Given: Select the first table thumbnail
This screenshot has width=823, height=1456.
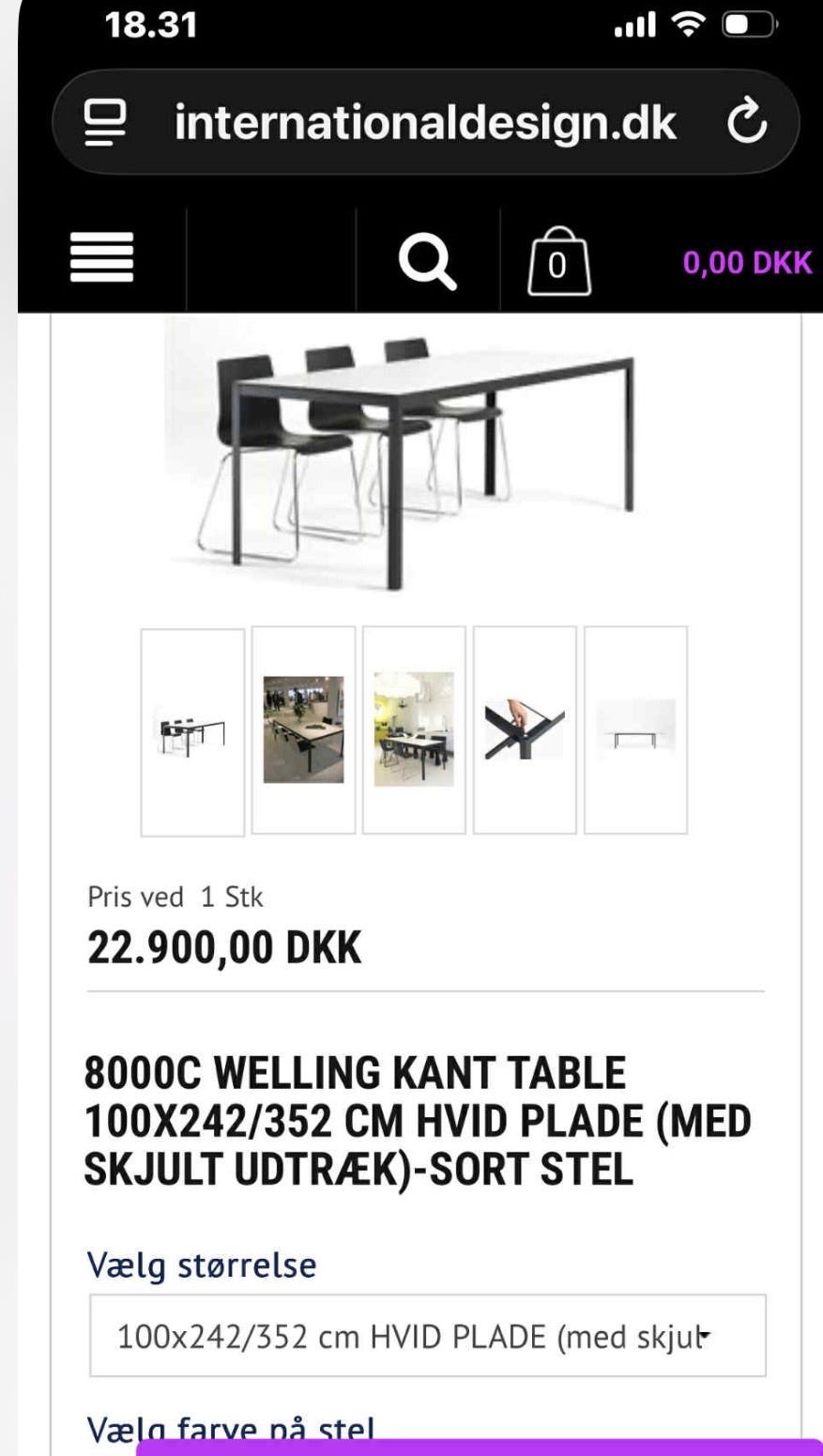Looking at the screenshot, I should click(191, 731).
